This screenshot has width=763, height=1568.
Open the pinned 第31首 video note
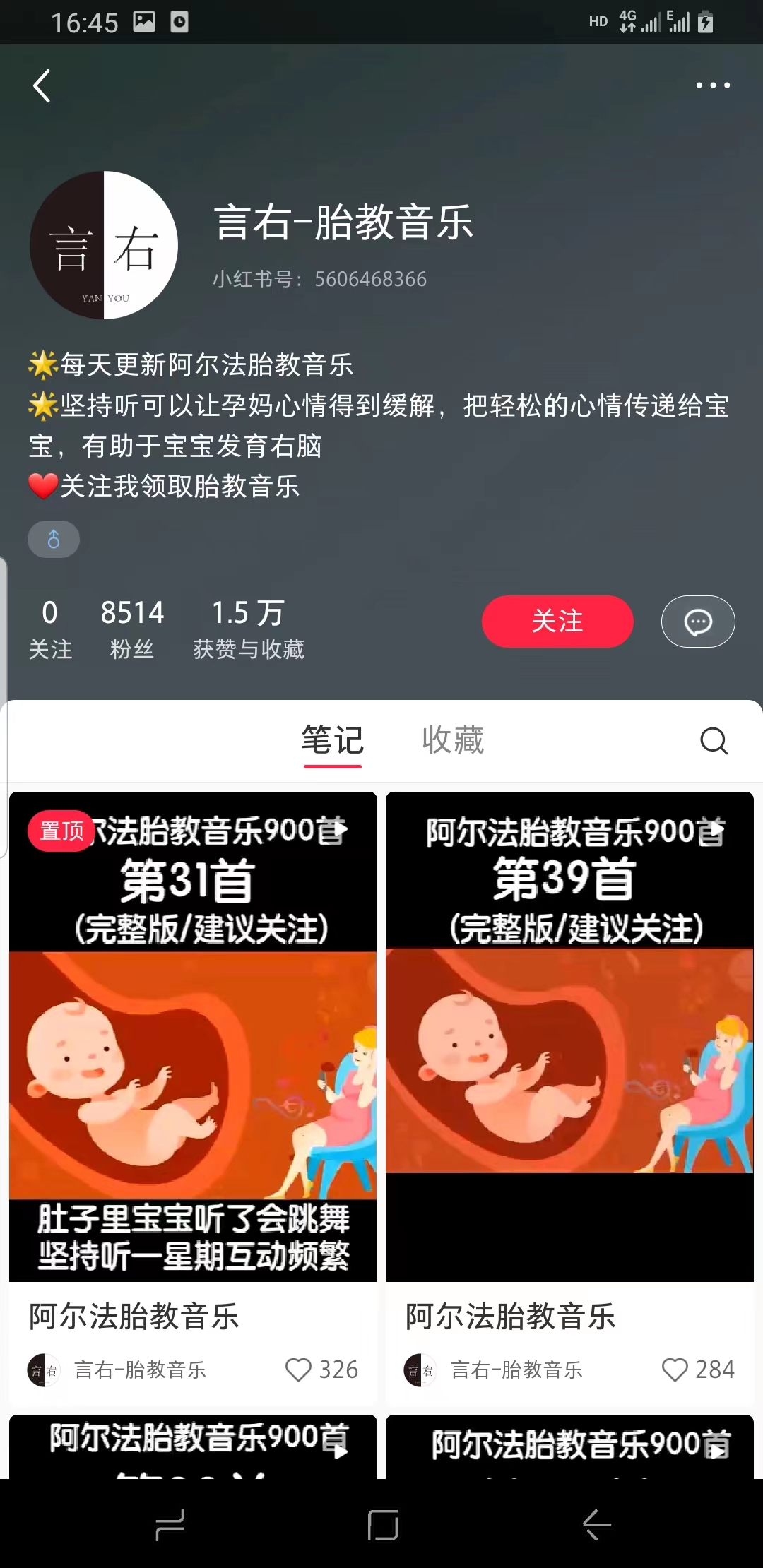[193, 1037]
